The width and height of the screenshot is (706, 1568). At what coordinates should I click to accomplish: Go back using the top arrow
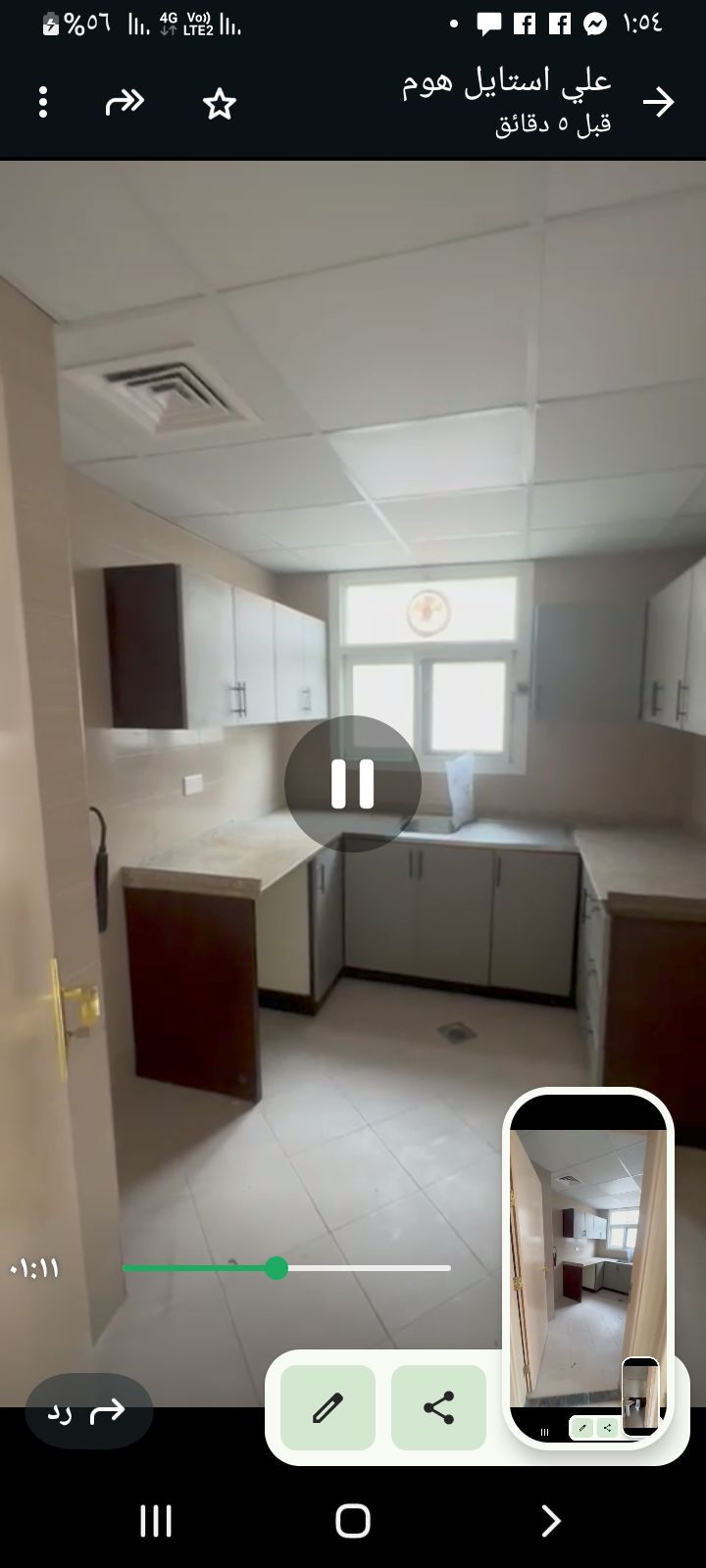coord(658,102)
